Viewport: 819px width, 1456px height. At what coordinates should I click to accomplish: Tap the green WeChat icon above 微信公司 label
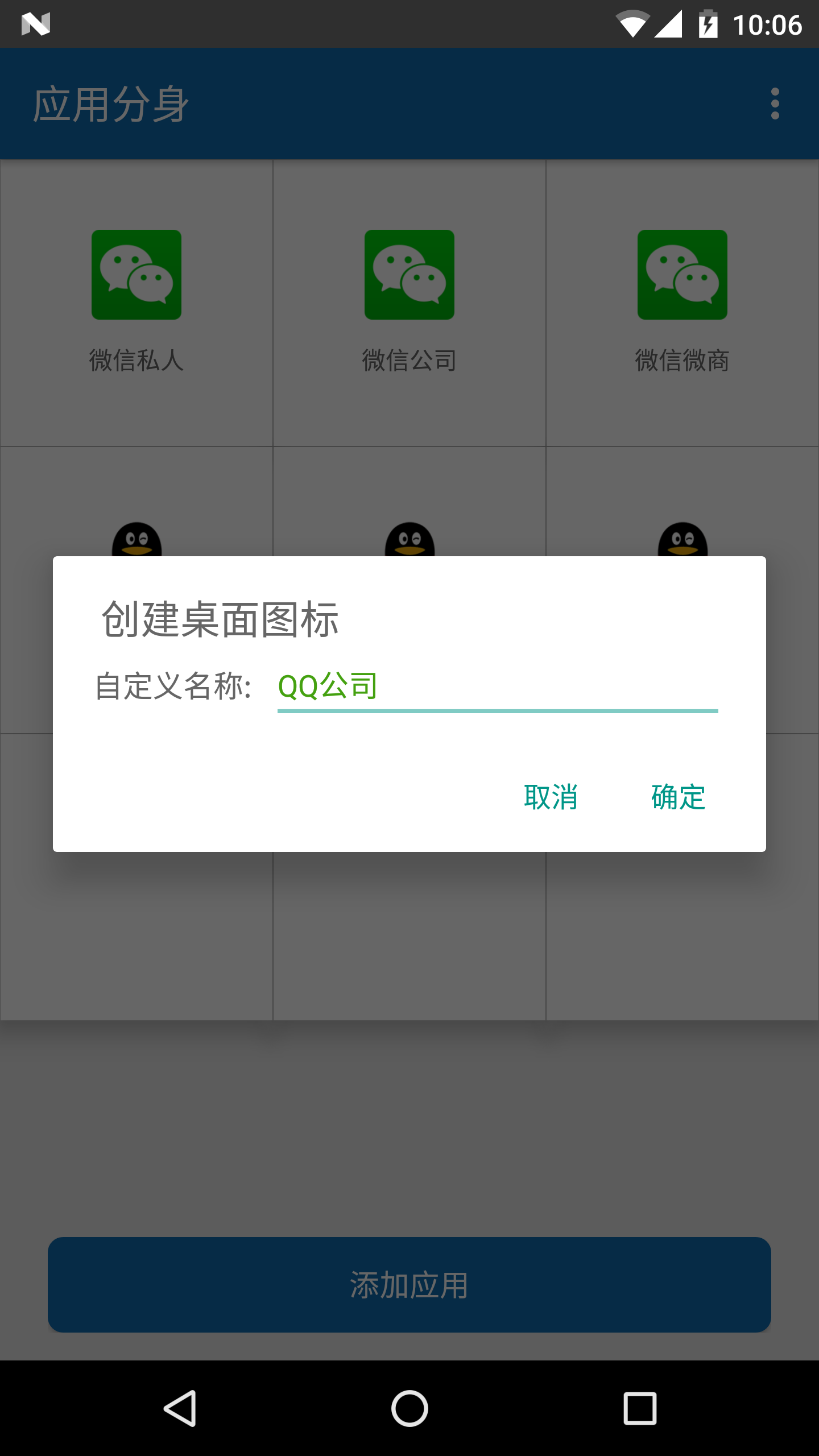coord(409,277)
